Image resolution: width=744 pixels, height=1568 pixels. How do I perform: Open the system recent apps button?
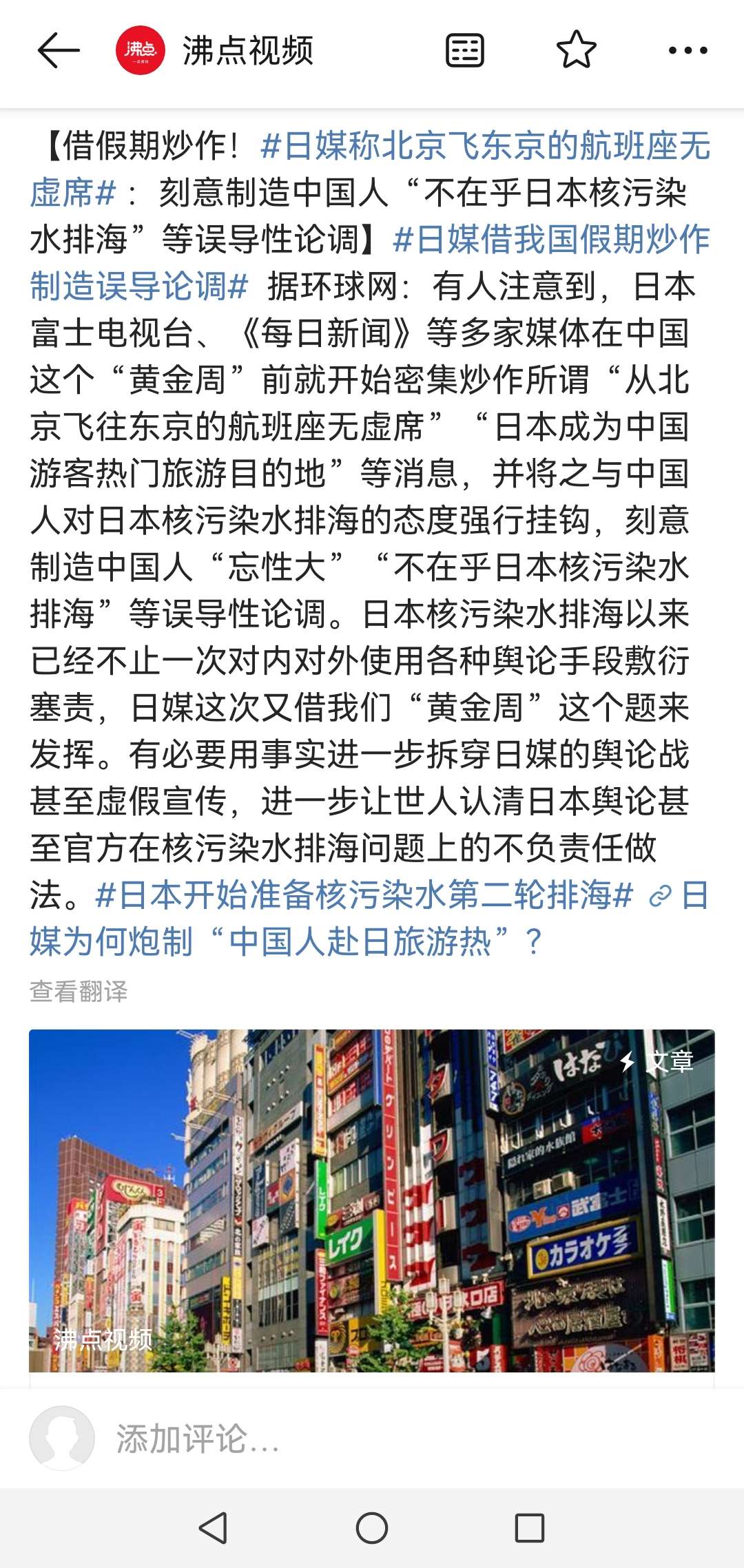tap(529, 1529)
